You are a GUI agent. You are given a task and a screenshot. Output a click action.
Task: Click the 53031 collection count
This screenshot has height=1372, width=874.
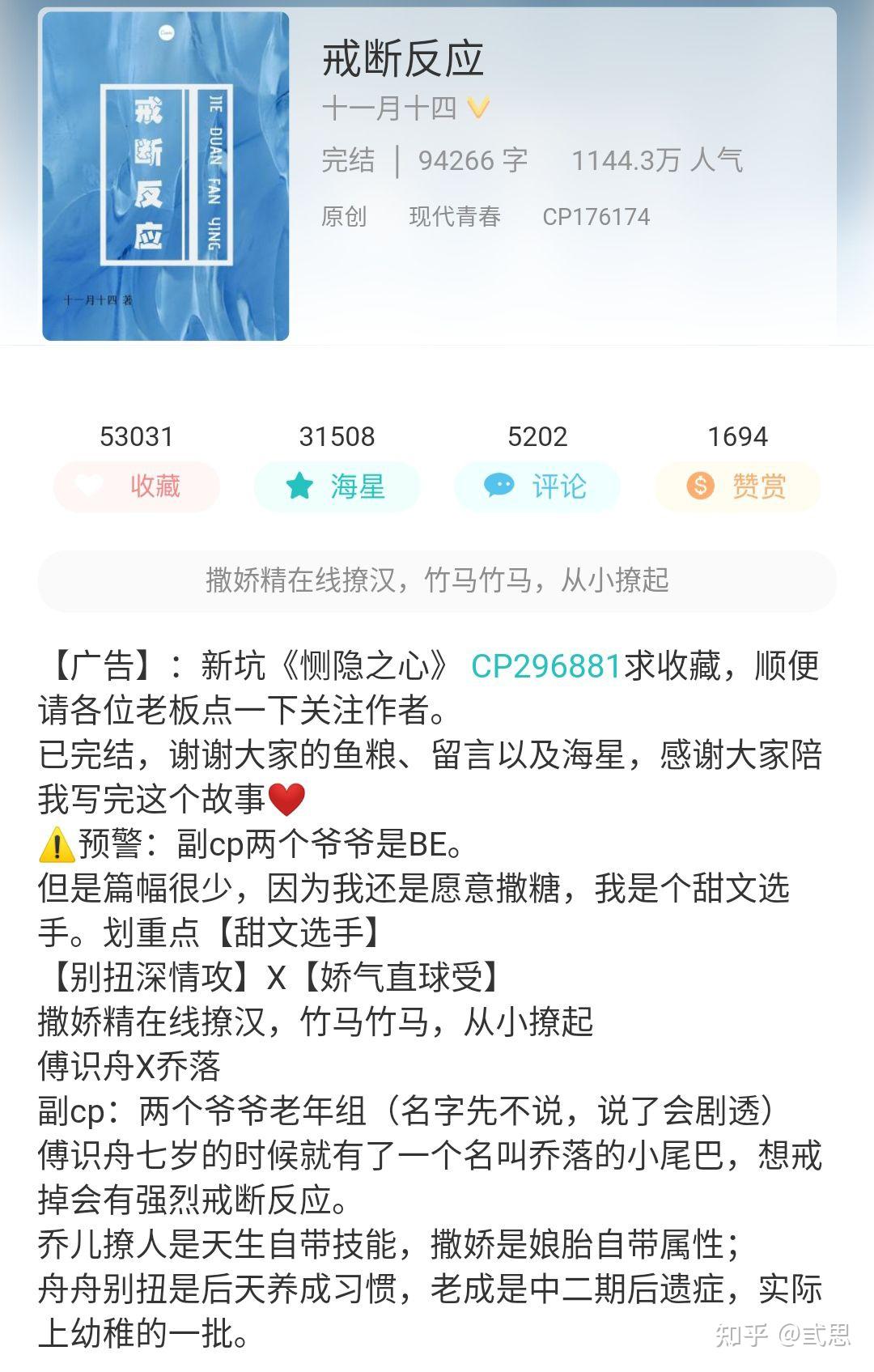[134, 436]
